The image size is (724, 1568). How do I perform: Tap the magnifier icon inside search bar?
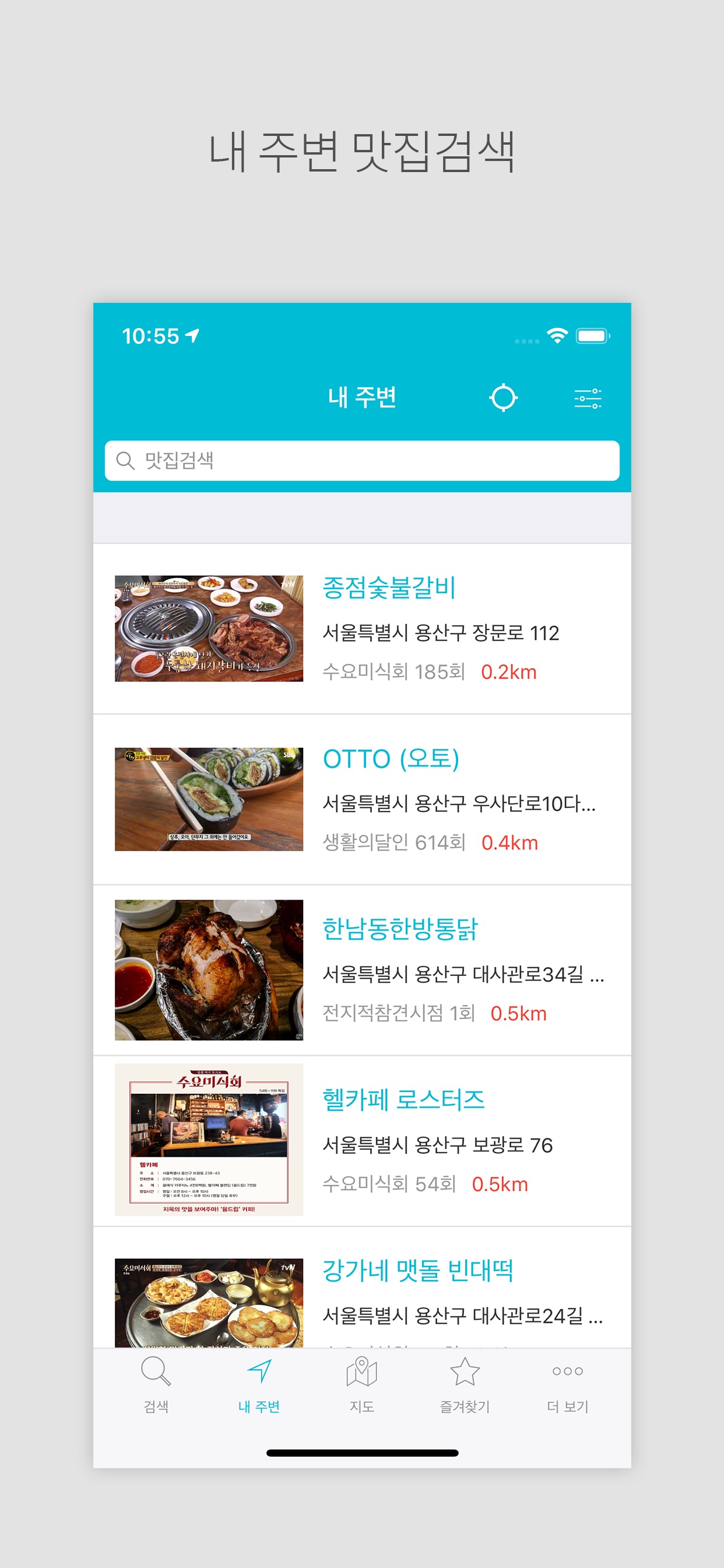[126, 460]
